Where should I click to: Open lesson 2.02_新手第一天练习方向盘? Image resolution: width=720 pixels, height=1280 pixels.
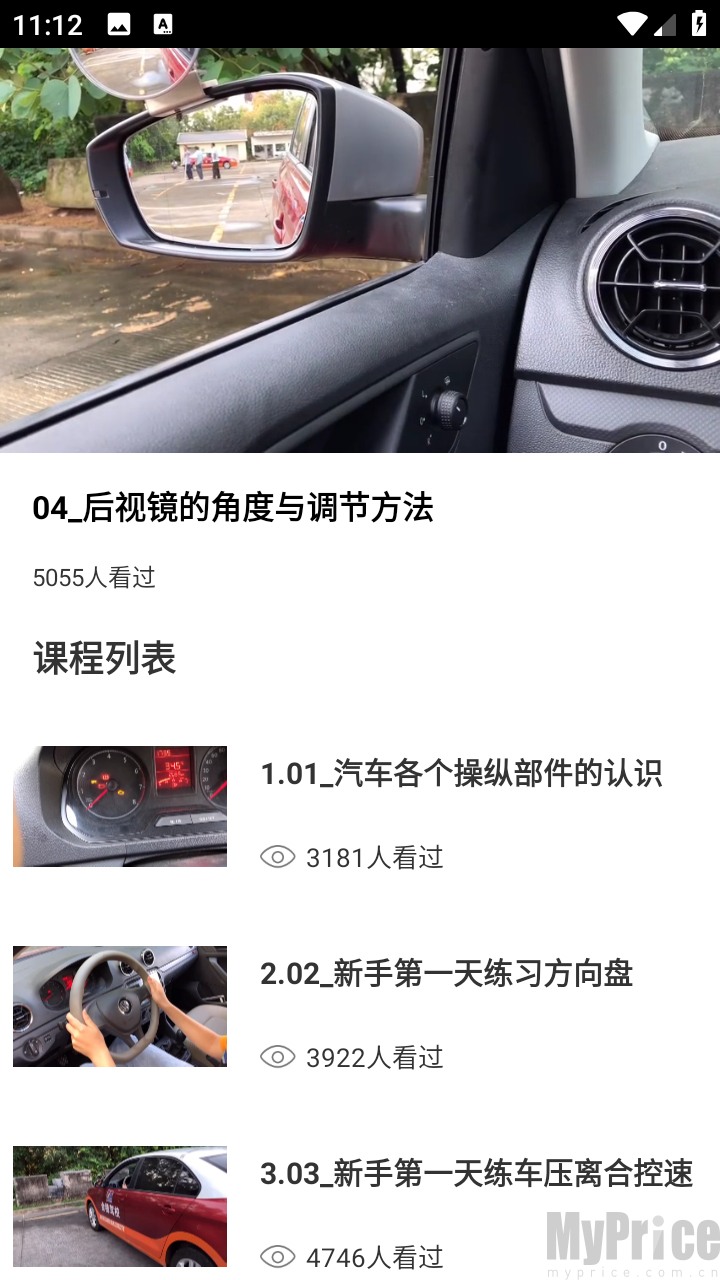pyautogui.click(x=446, y=973)
